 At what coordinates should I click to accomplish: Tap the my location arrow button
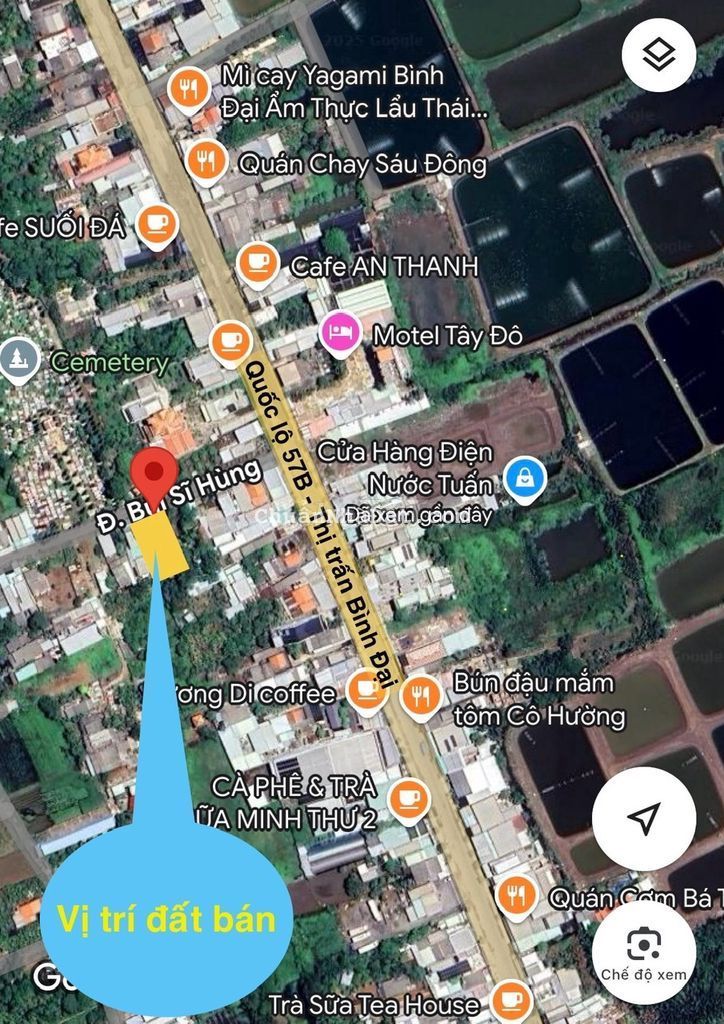tap(643, 818)
